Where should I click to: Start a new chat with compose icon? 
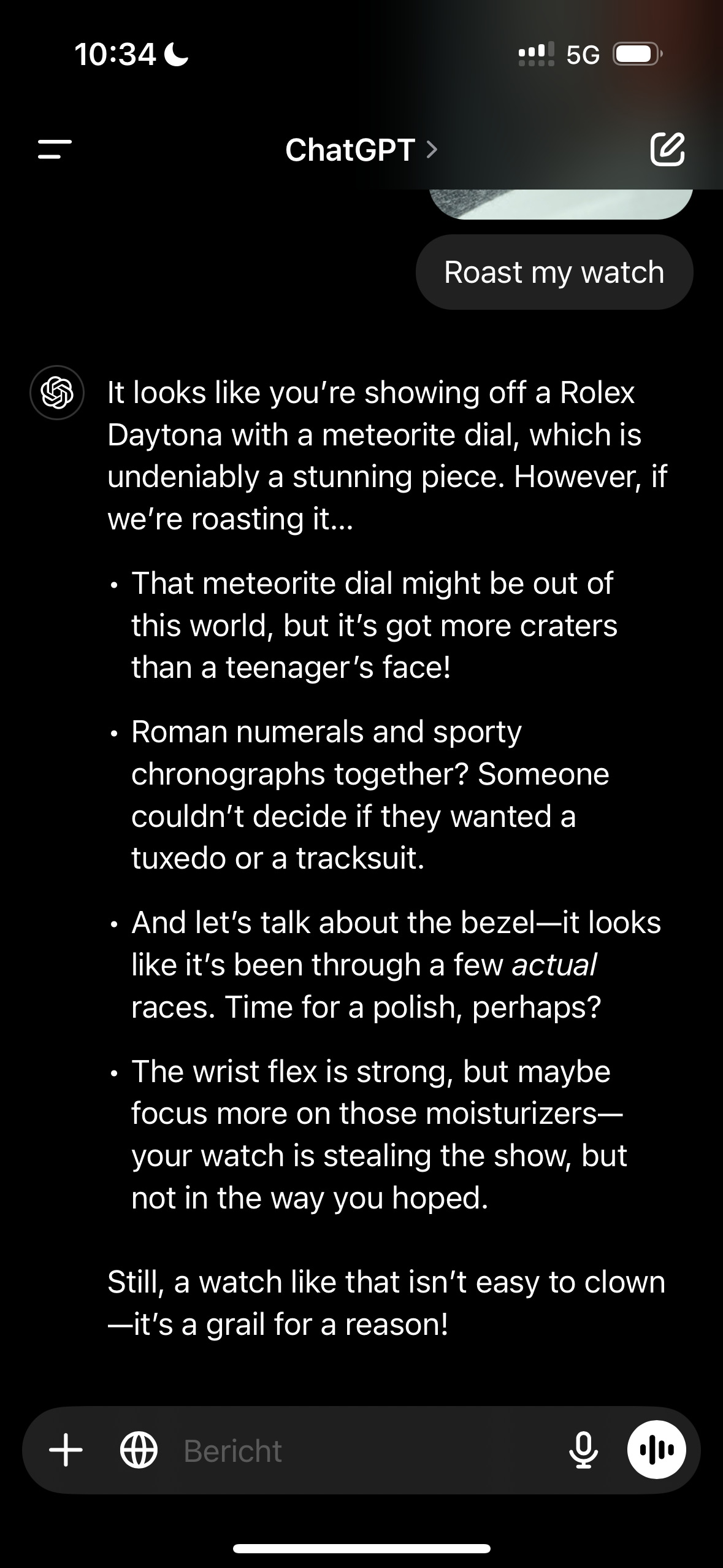click(667, 149)
